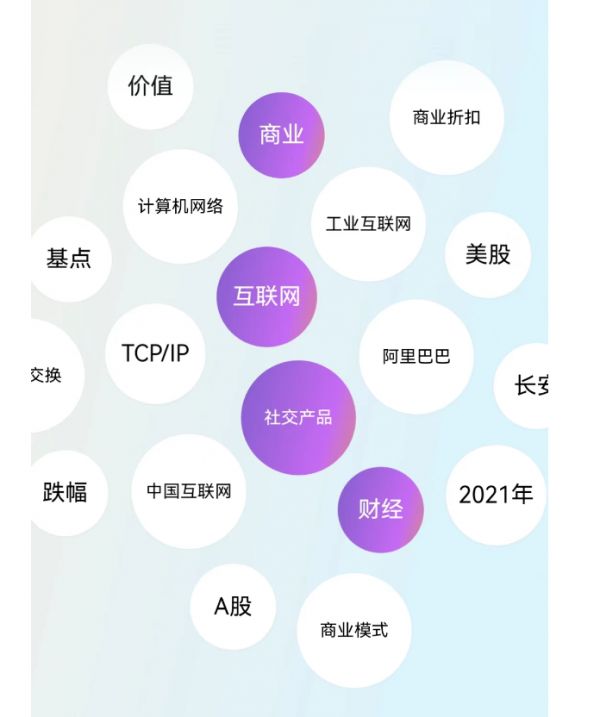Choose the TCP/IP bubble
Screen dimensions: 600x717
pyautogui.click(x=155, y=353)
